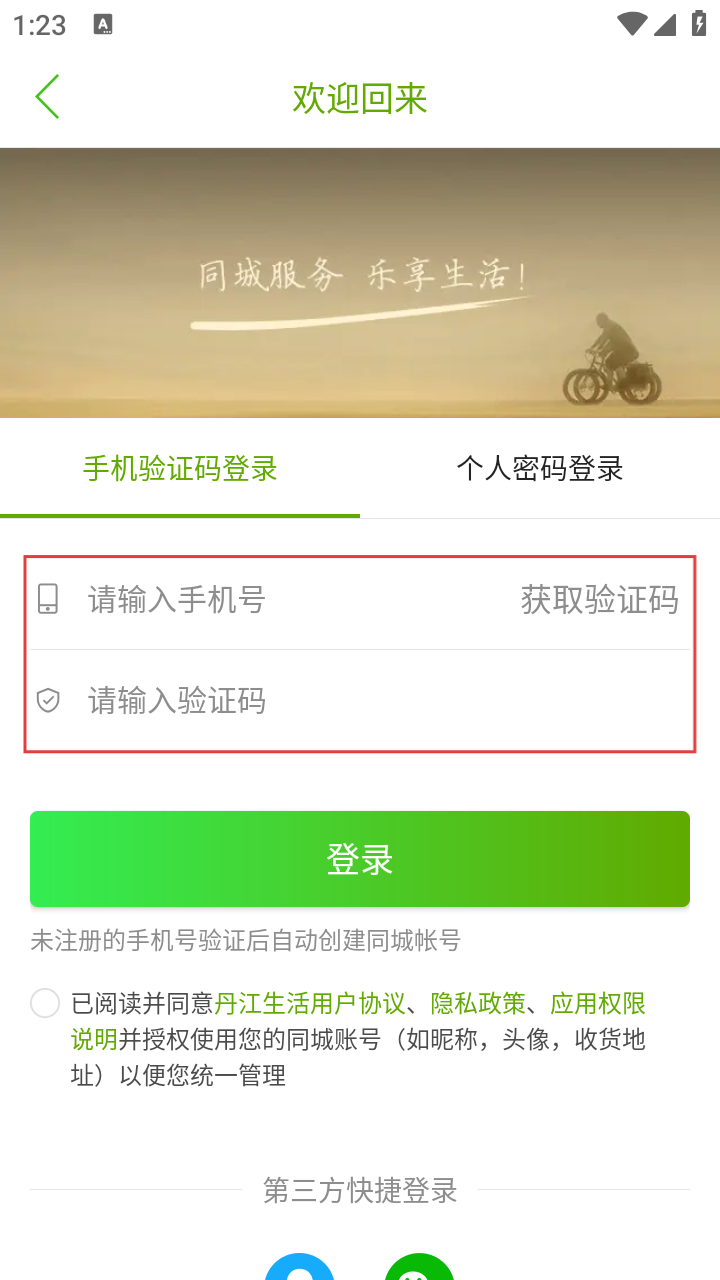Select the 手机验证码登录 tab
The width and height of the screenshot is (720, 1280).
pyautogui.click(x=180, y=468)
